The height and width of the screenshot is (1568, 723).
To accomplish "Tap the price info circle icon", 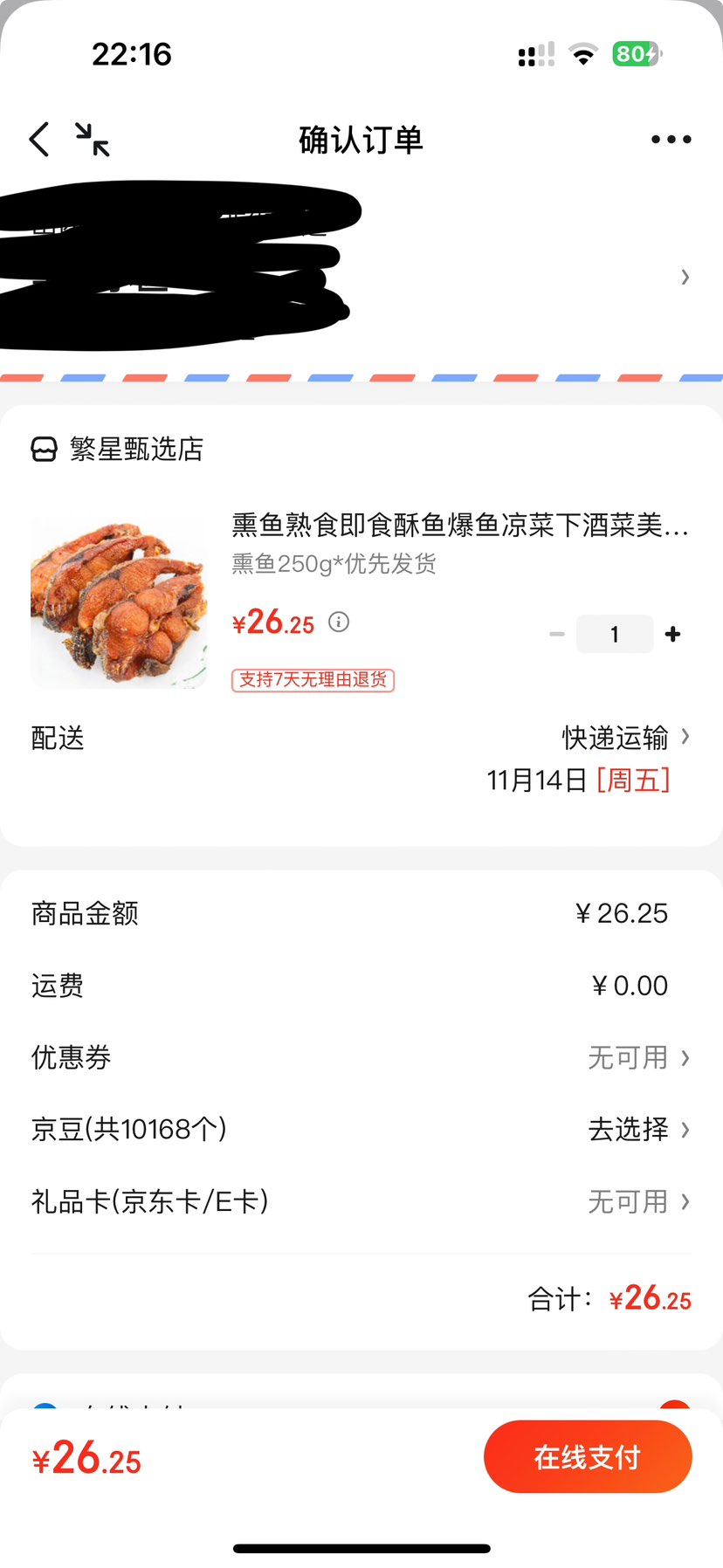I will 339,622.
